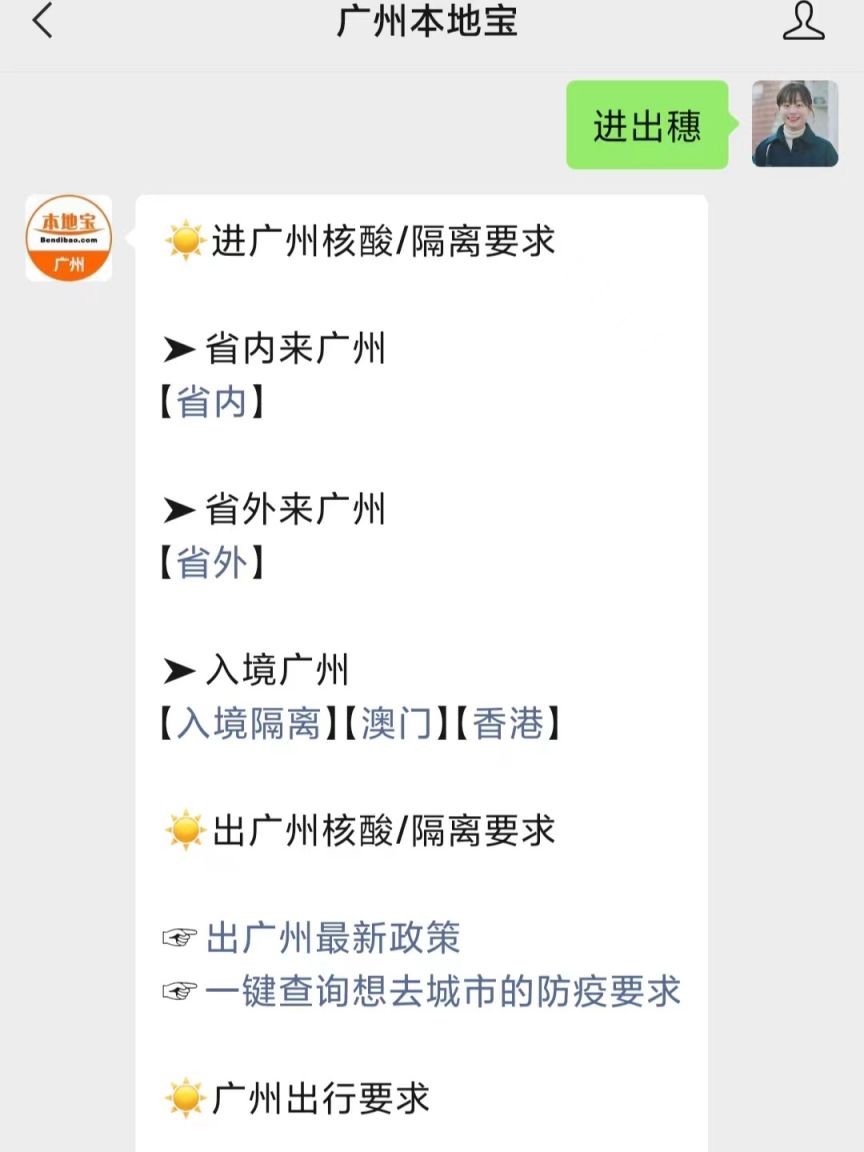Open the 入境隔离 link
Screen dimensions: 864x1152
(x=248, y=723)
